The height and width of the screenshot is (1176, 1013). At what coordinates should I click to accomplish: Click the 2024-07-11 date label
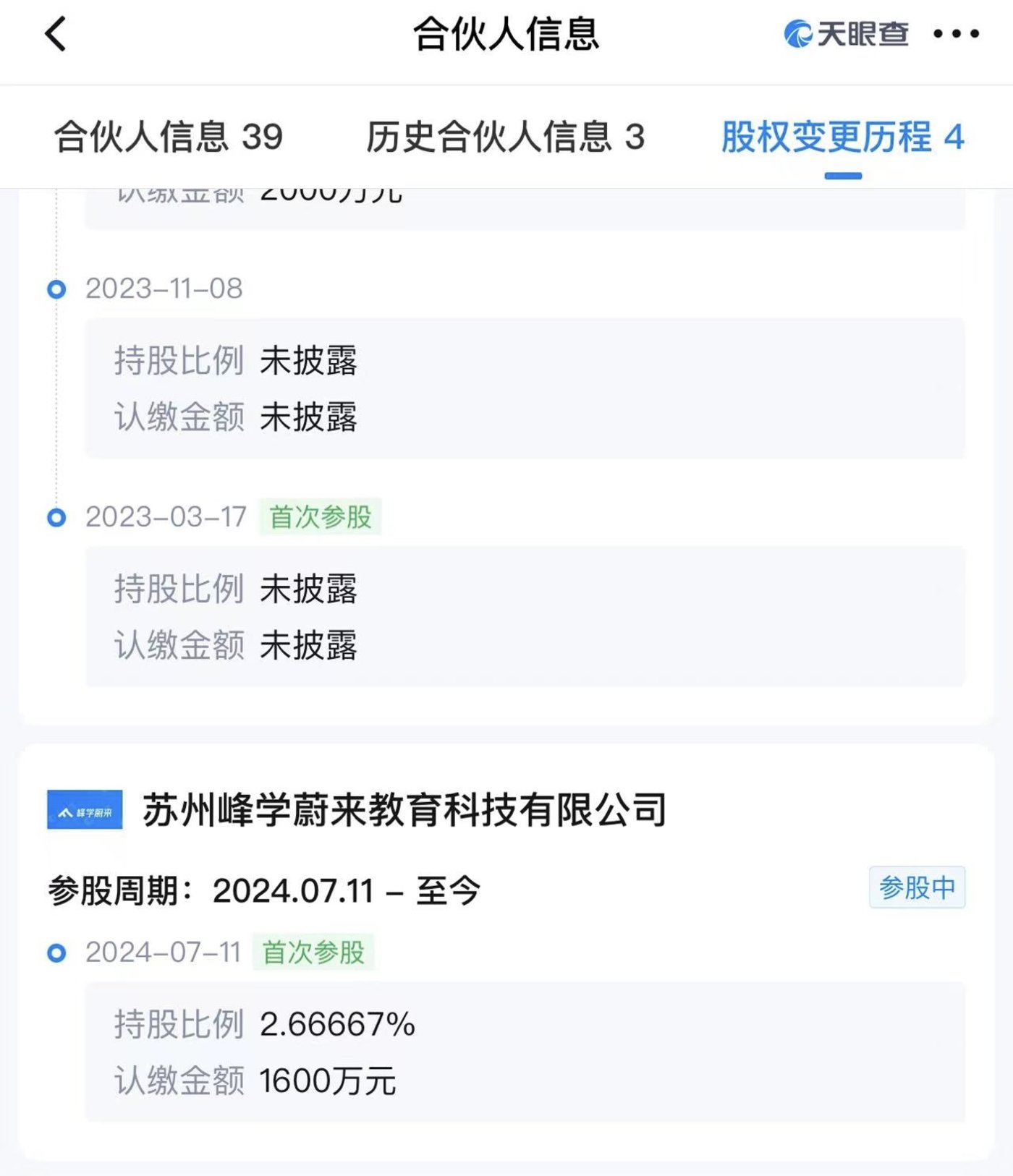click(x=162, y=952)
